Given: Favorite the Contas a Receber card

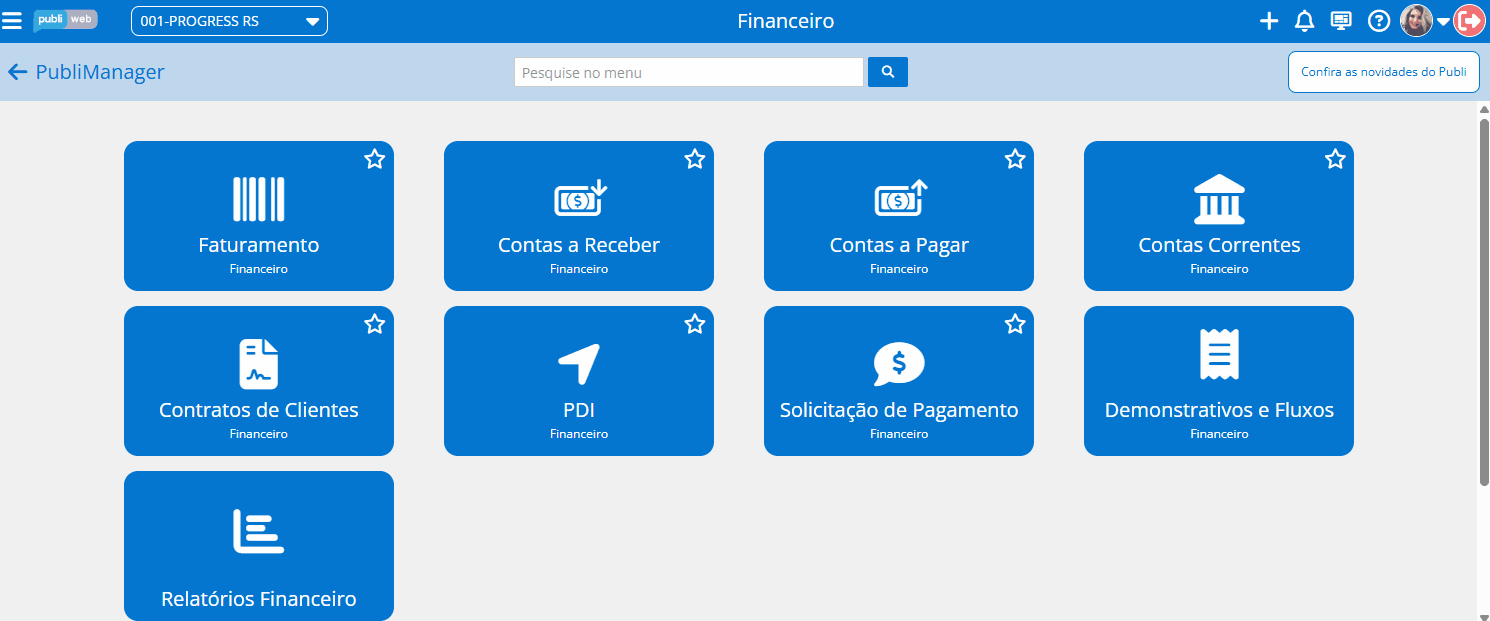Looking at the screenshot, I should coord(695,159).
